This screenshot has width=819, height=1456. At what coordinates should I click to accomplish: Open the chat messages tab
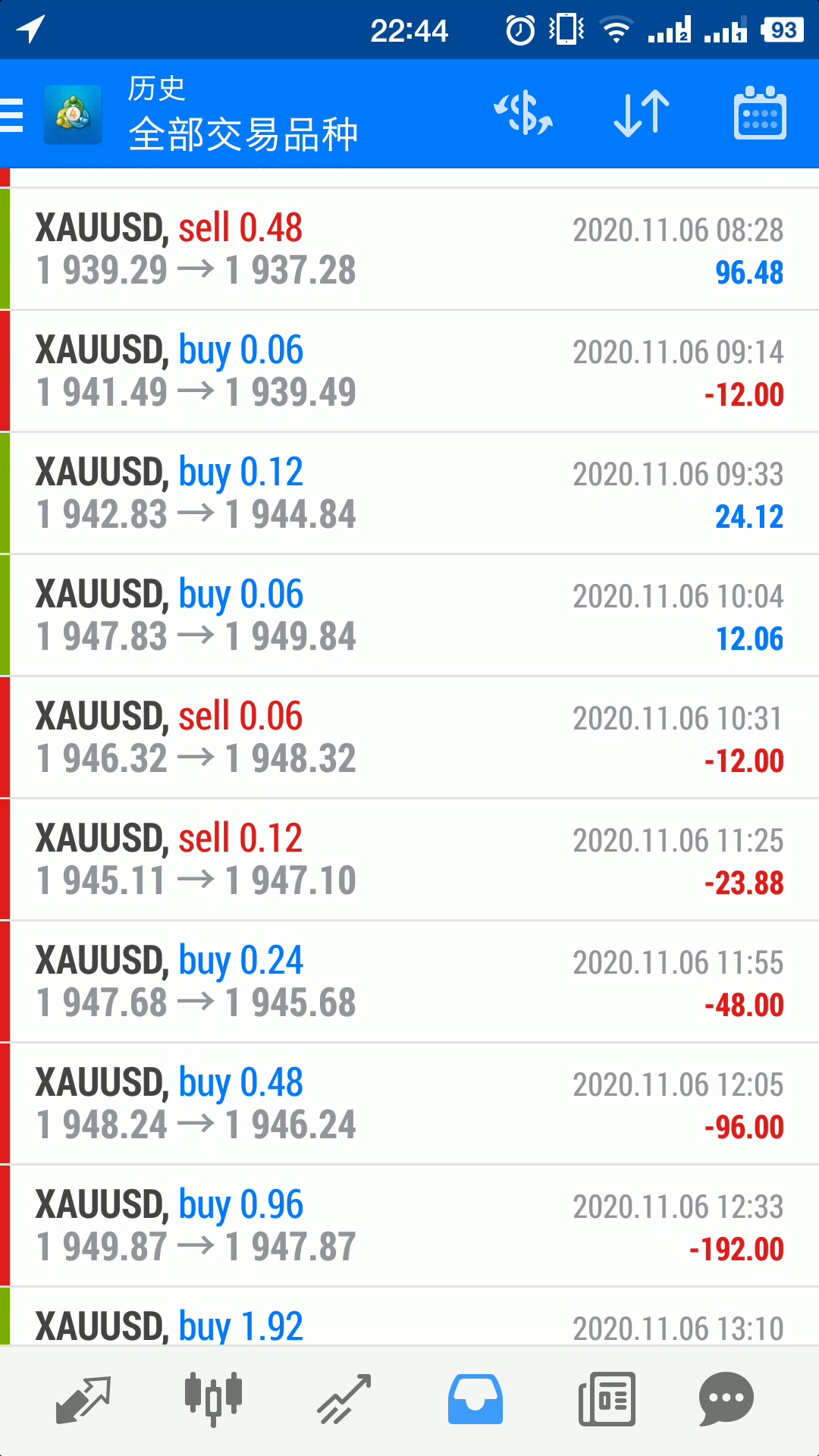pyautogui.click(x=726, y=1399)
